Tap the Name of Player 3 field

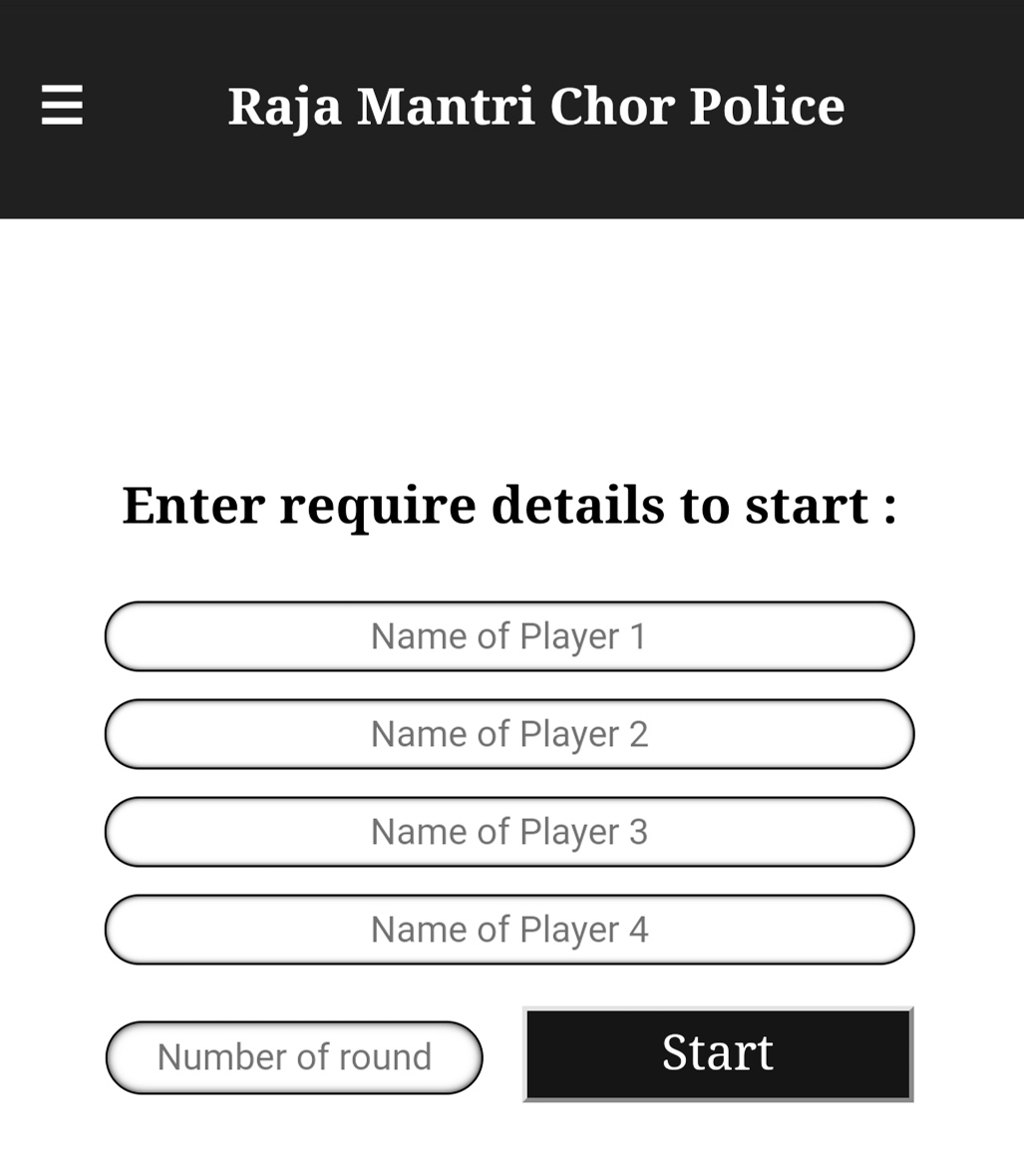(509, 832)
